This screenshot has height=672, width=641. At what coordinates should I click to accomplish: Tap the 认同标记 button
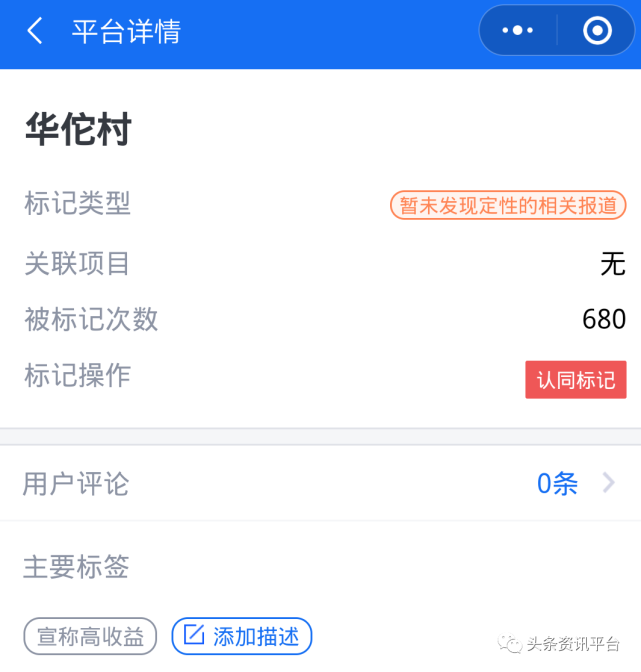point(575,380)
